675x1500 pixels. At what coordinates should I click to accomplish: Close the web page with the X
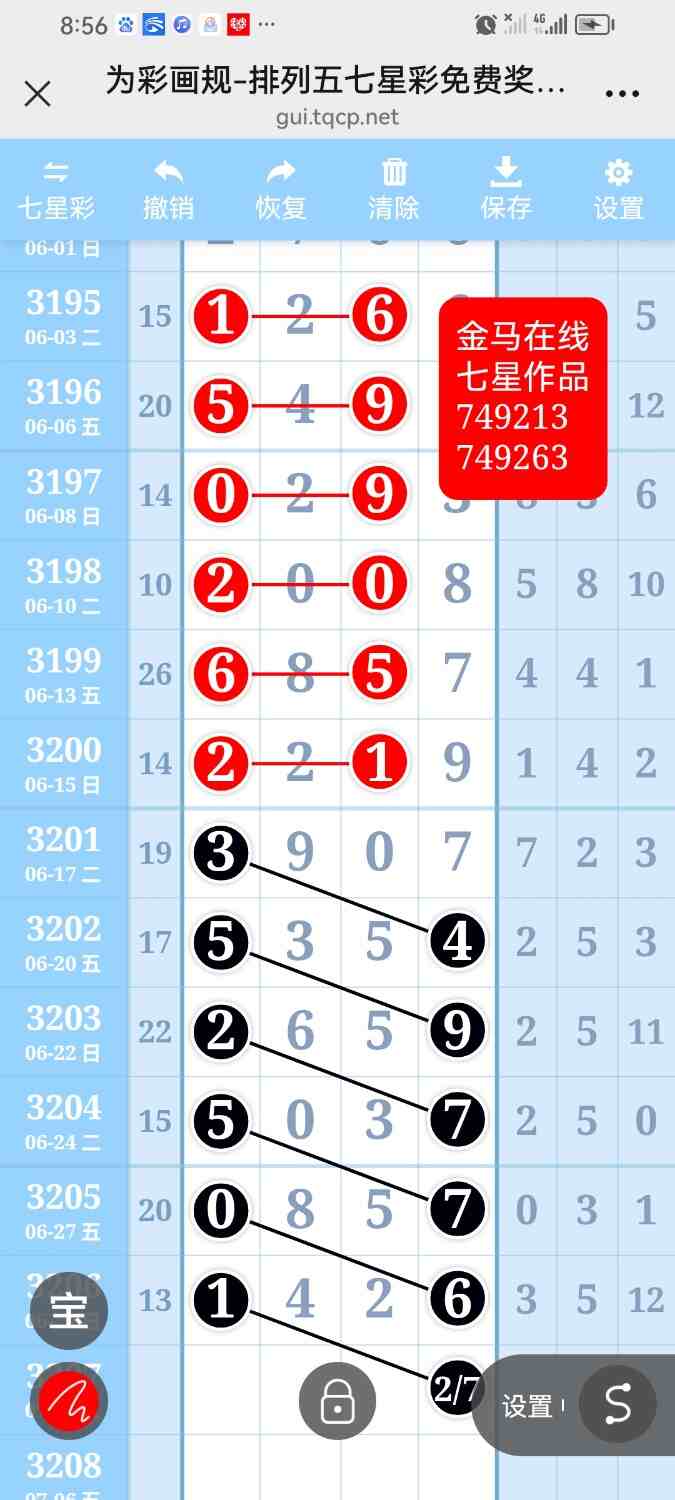point(37,95)
